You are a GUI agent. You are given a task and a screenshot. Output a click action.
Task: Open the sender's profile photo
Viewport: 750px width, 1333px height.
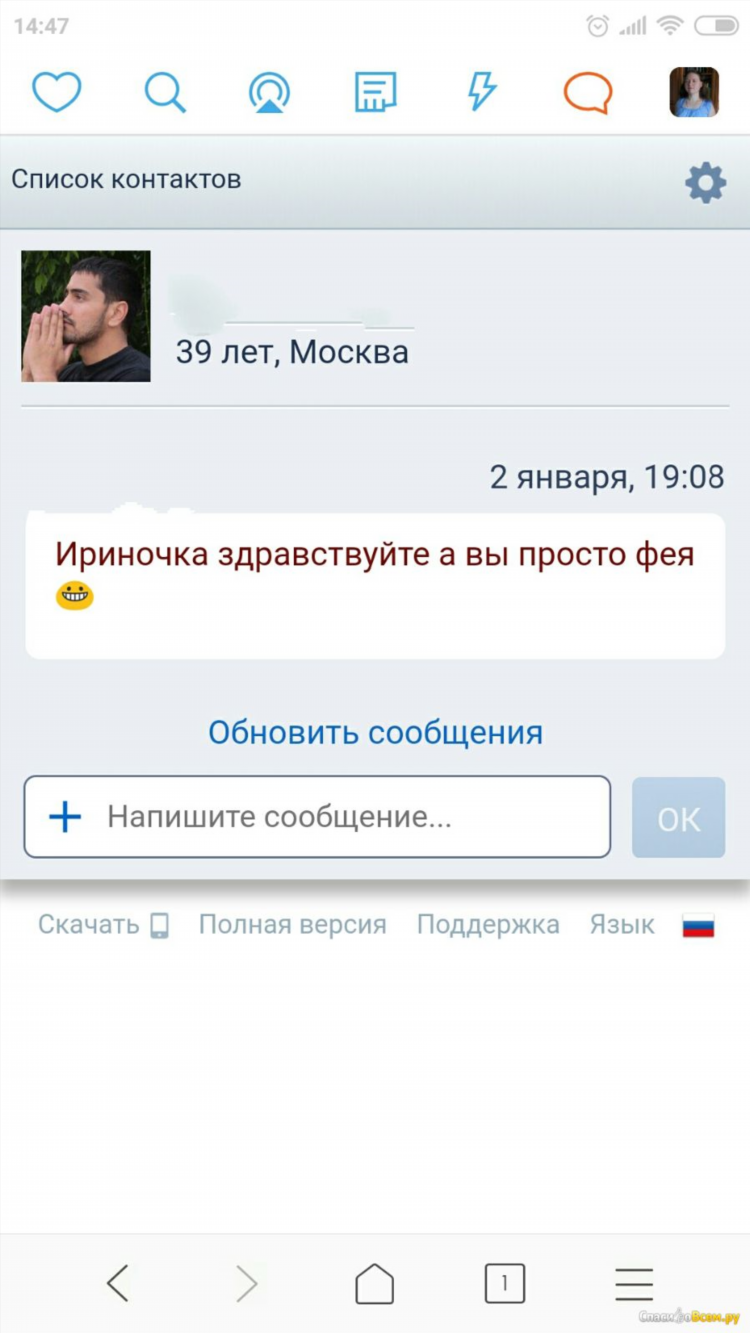pos(86,316)
